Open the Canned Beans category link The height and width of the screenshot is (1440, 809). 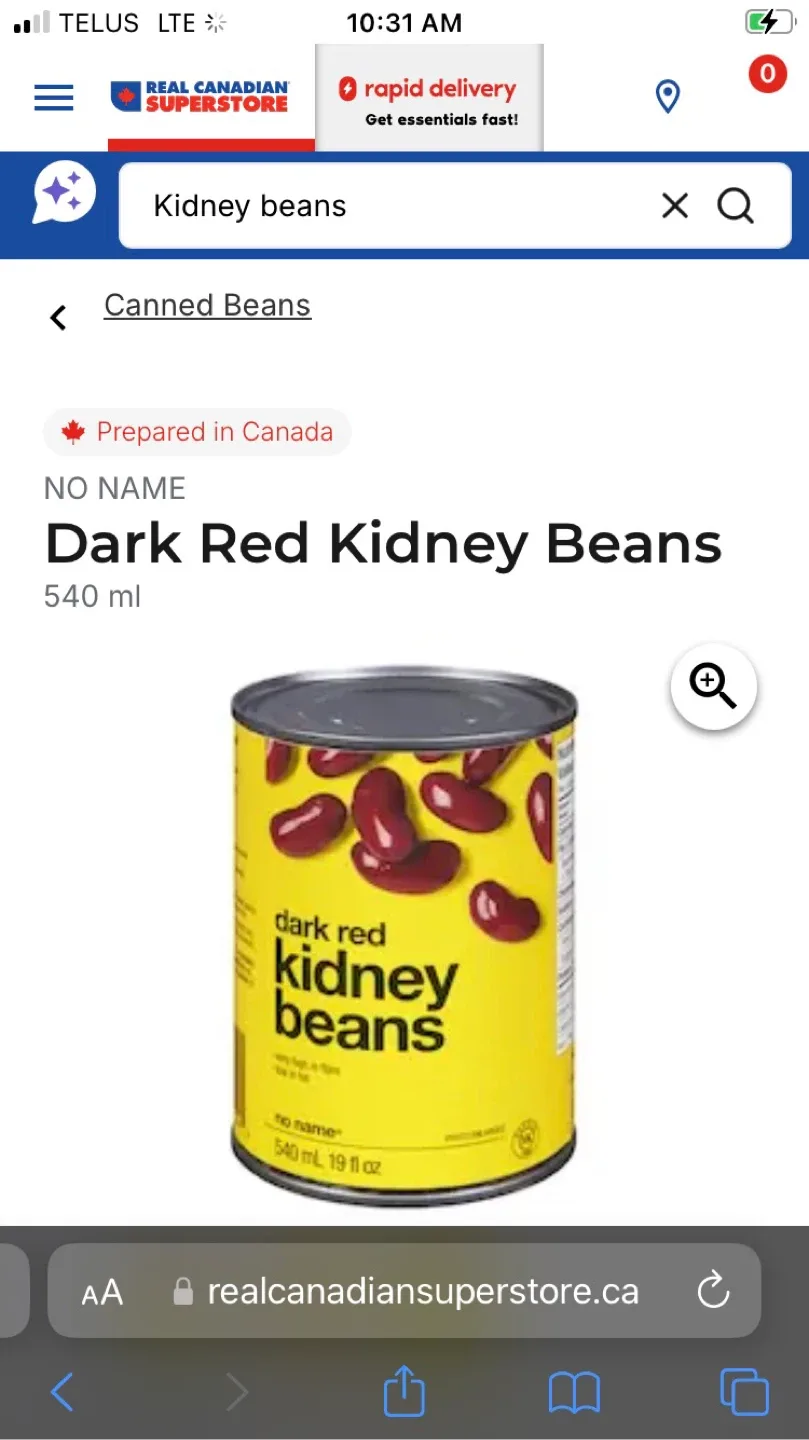207,305
